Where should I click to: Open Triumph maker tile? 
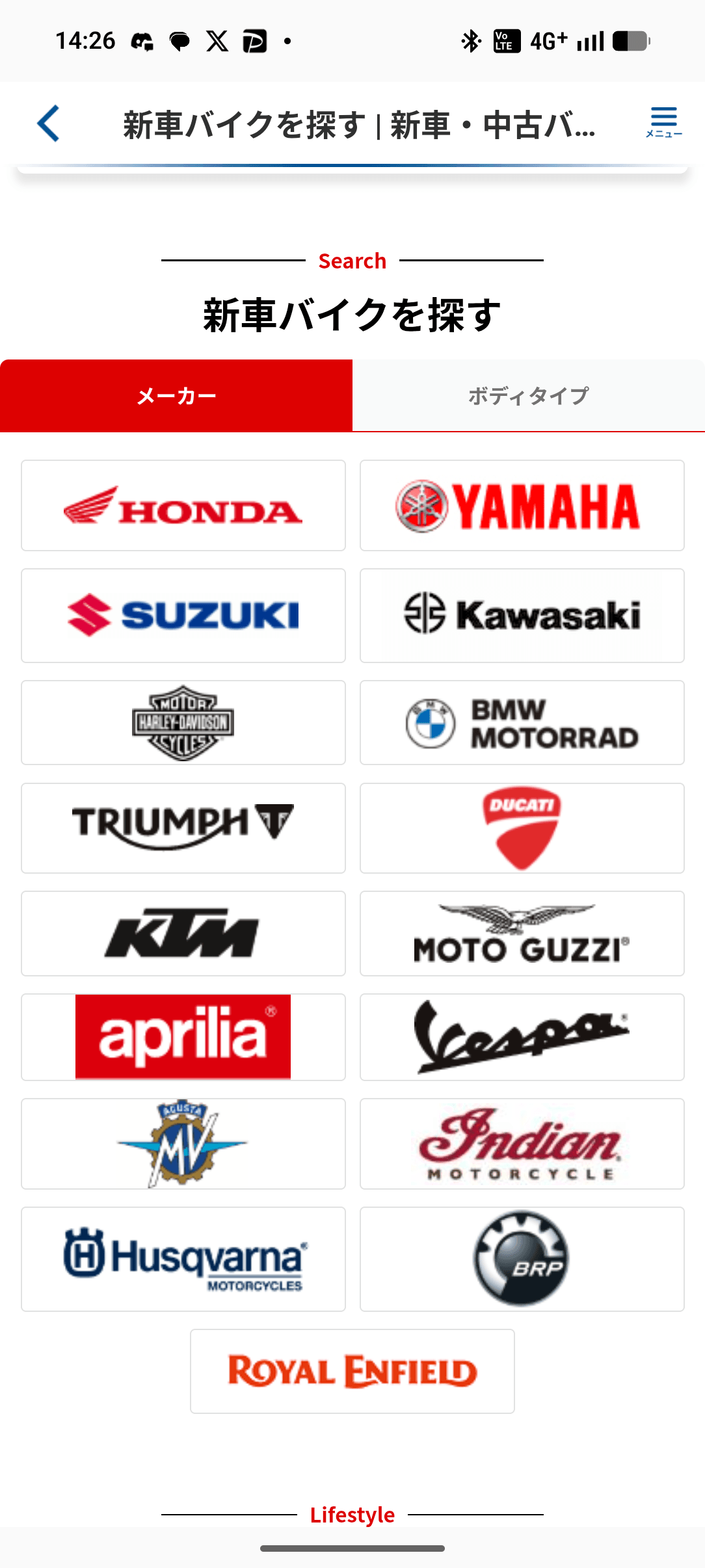pos(183,828)
